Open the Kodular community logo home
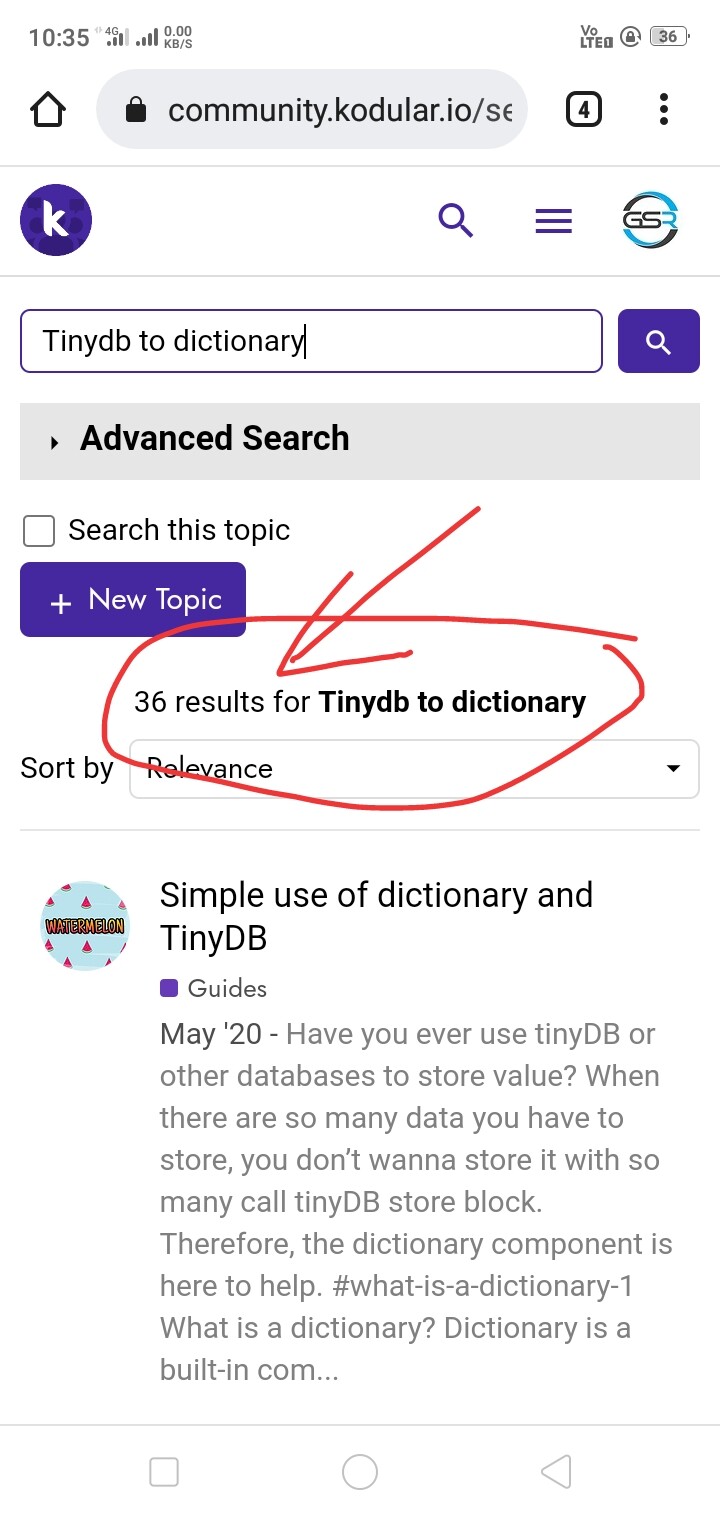This screenshot has width=720, height=1520. 56,220
